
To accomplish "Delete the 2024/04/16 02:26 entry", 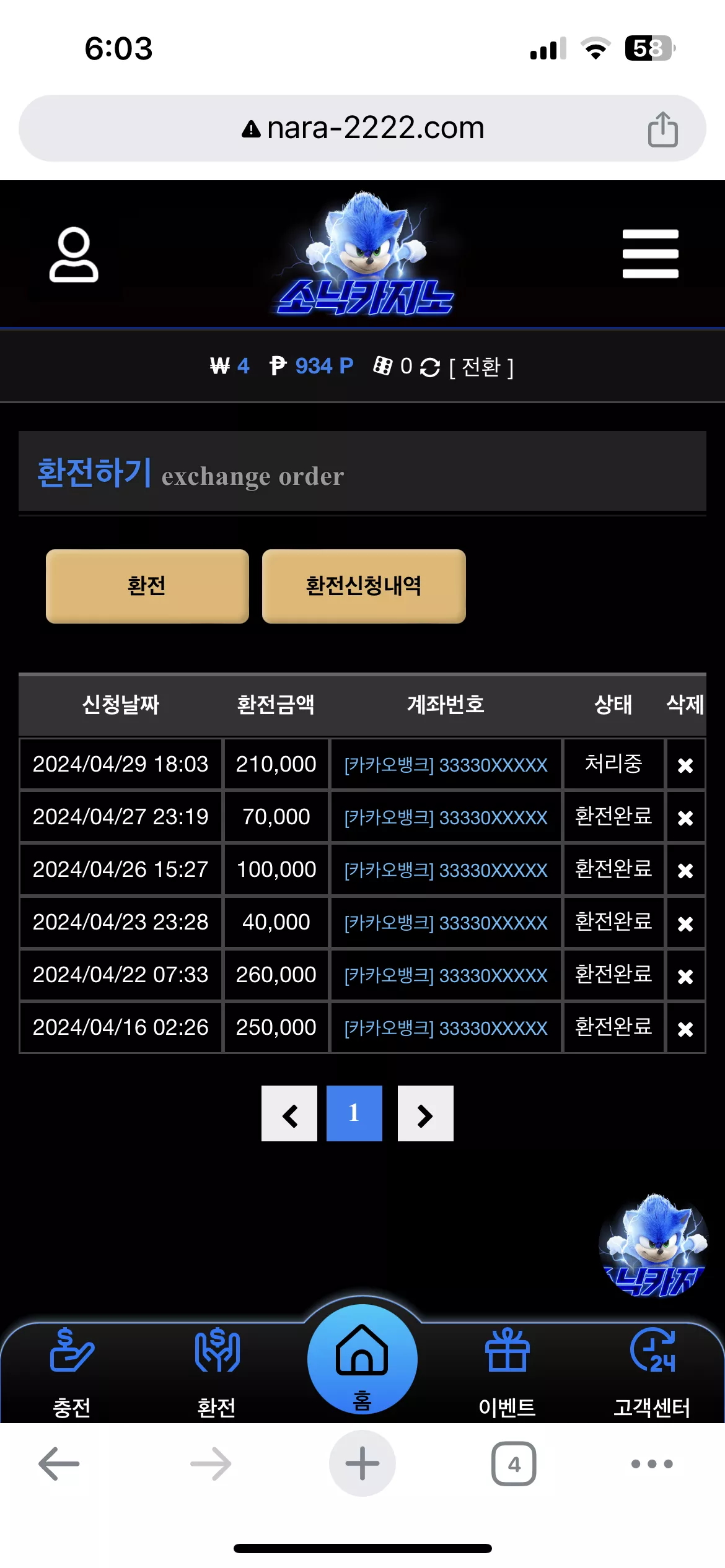I will tap(685, 1029).
